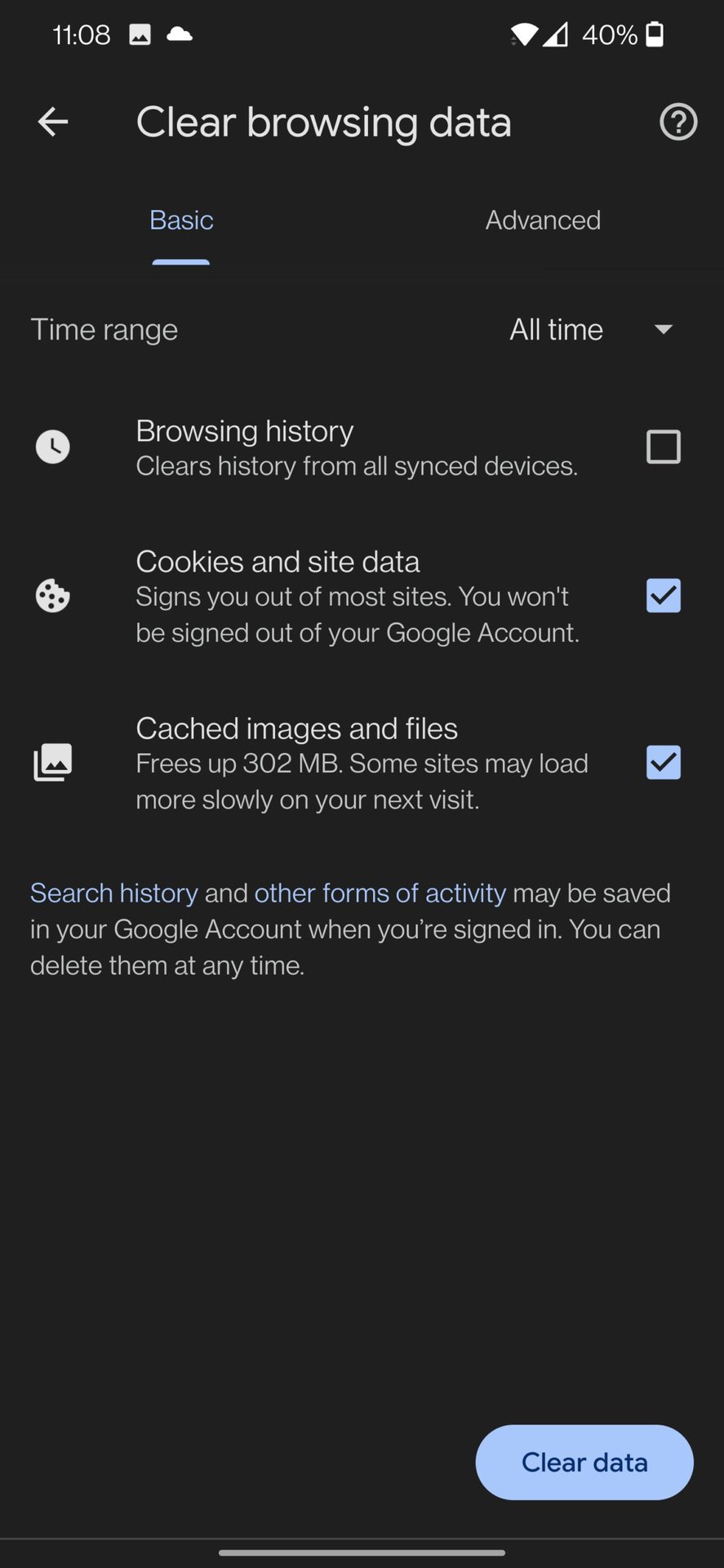The width and height of the screenshot is (724, 1568).
Task: Switch to the Advanced tab
Action: pos(543,220)
